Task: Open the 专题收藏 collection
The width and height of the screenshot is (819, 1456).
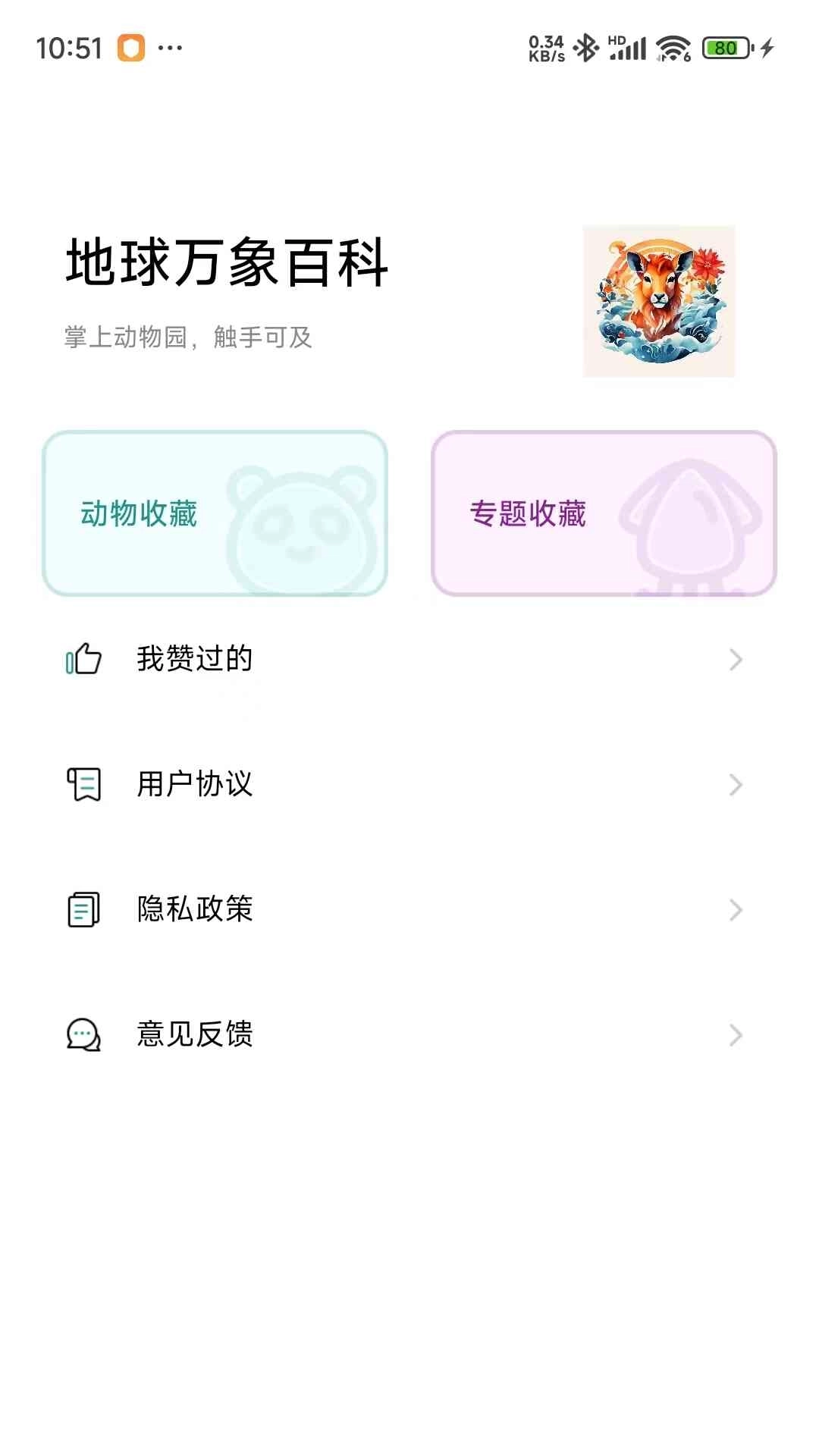Action: pyautogui.click(x=603, y=512)
